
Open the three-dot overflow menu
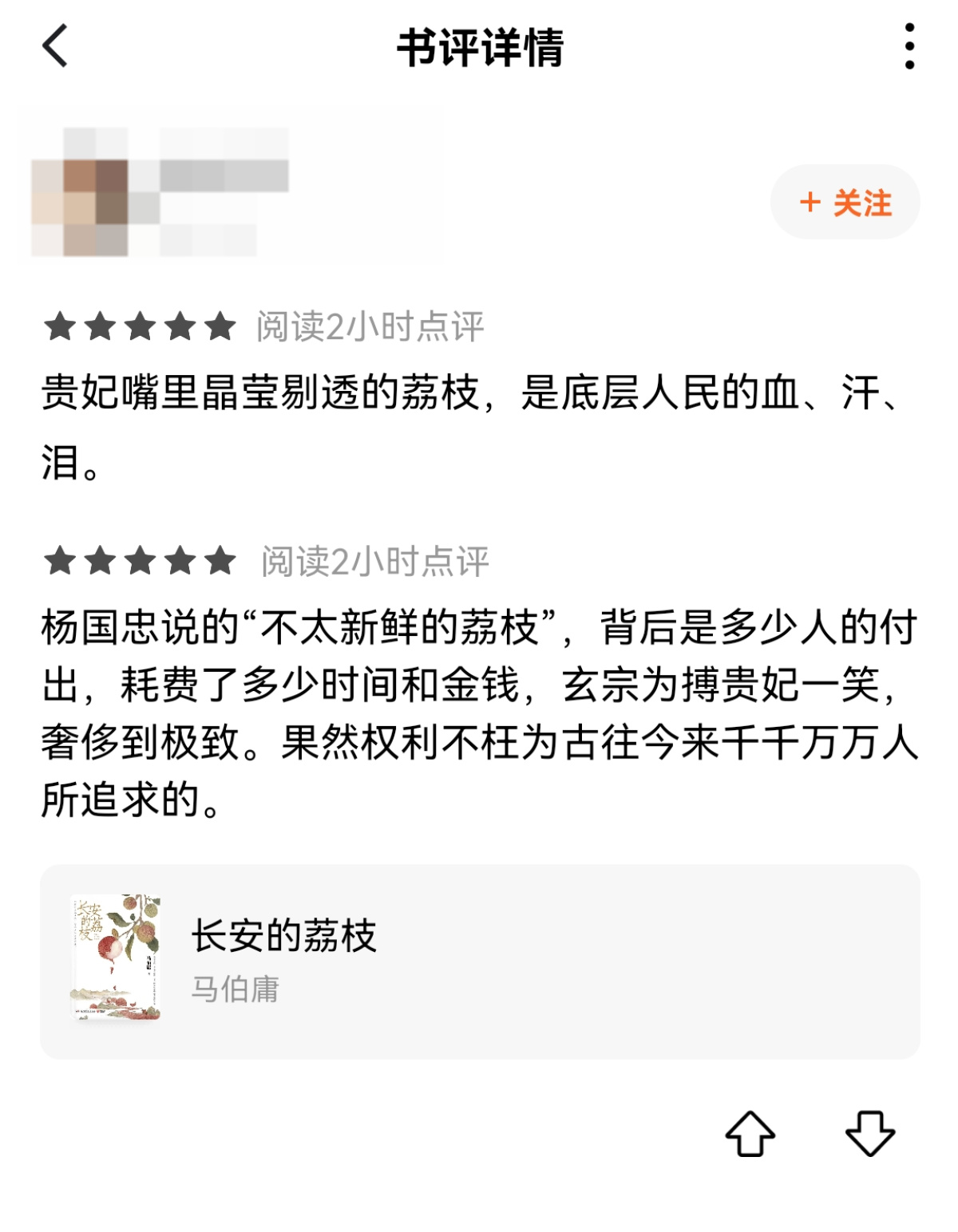[x=909, y=46]
